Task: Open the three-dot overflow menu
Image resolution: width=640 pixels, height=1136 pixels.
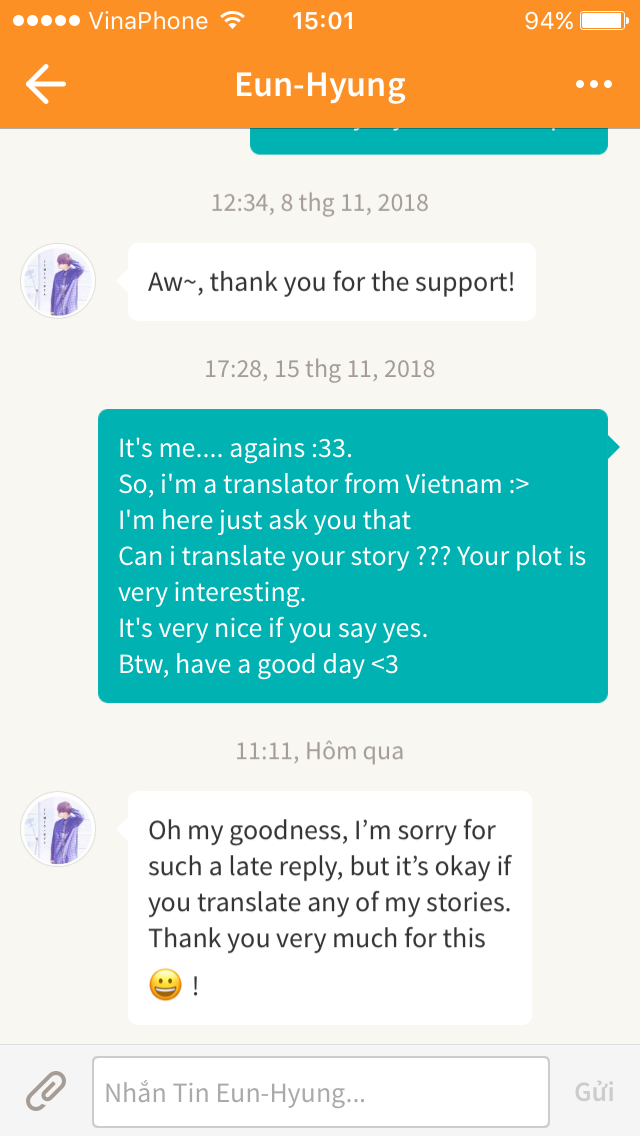Action: coord(594,85)
